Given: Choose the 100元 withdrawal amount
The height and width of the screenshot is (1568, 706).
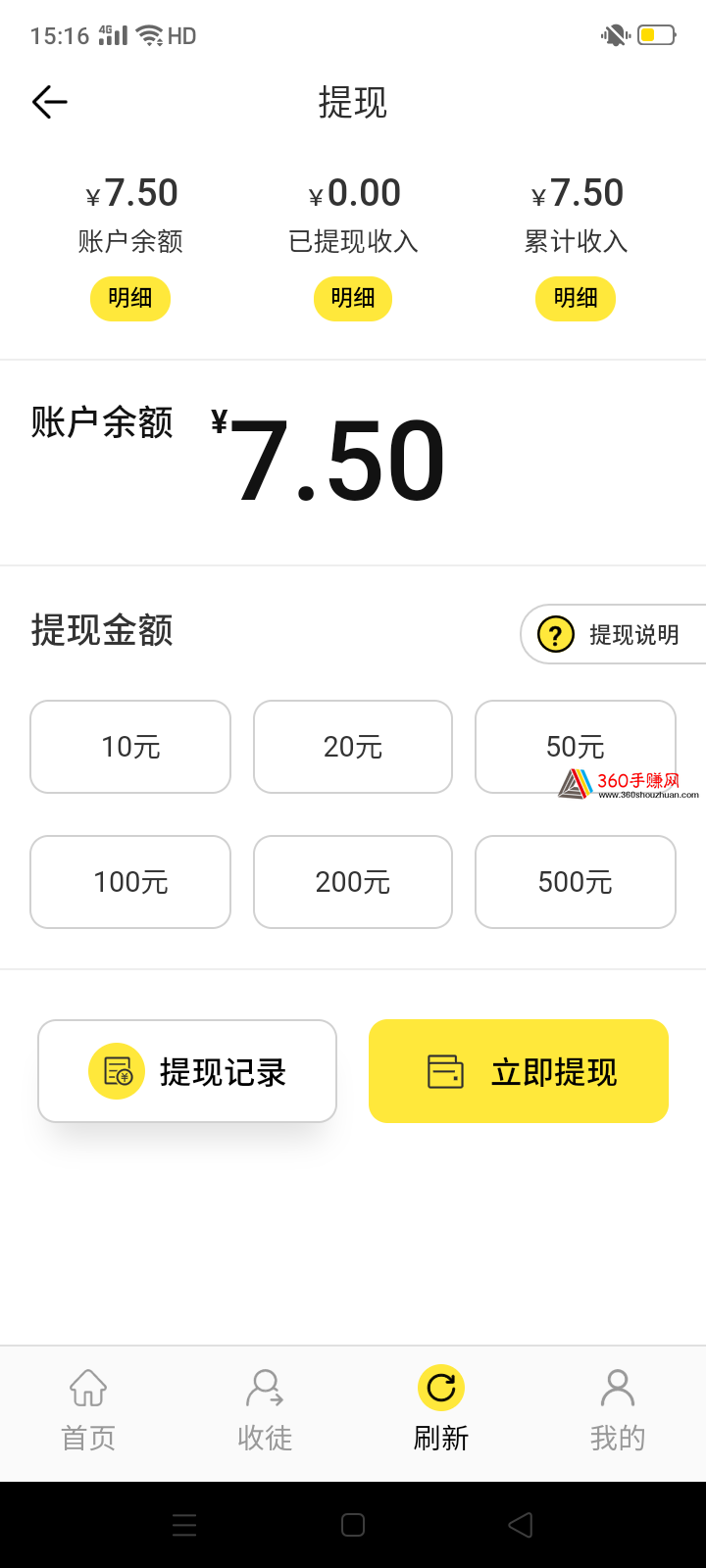Looking at the screenshot, I should click(130, 882).
